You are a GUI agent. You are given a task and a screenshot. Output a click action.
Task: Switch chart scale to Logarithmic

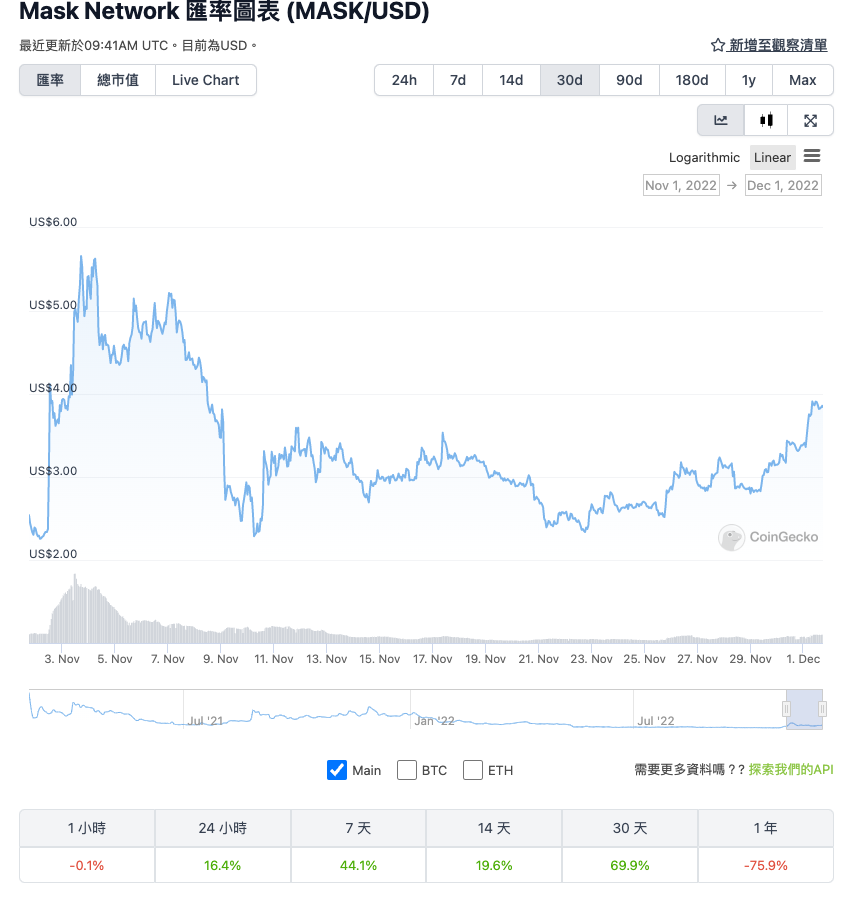(x=704, y=157)
